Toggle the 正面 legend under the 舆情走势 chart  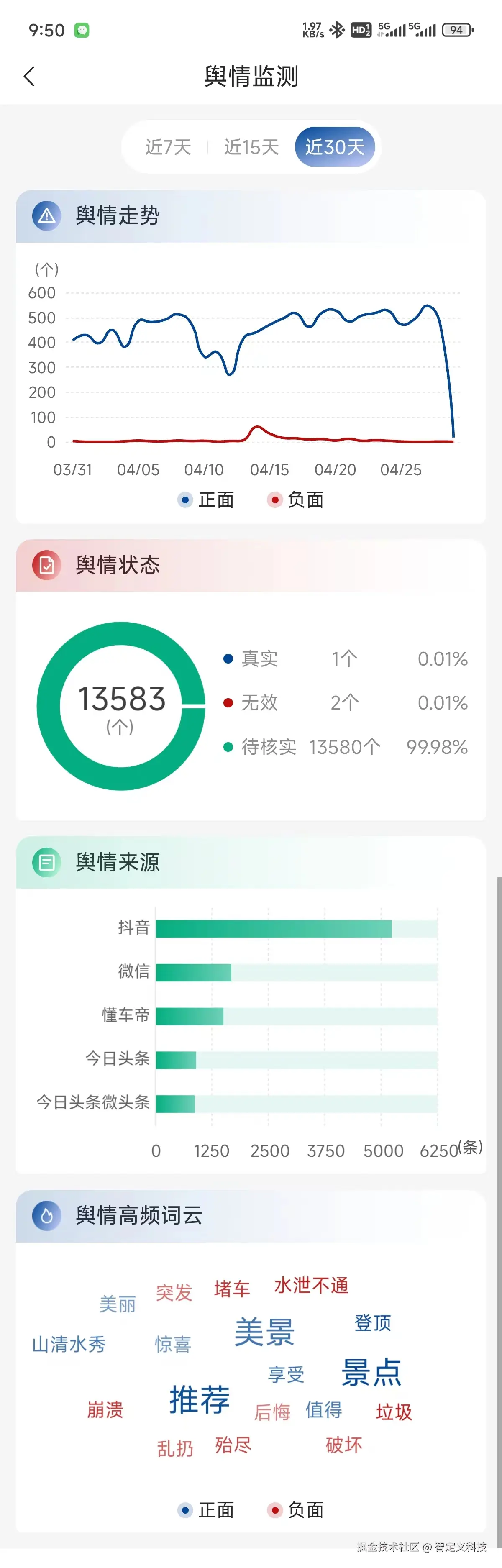pos(206,500)
